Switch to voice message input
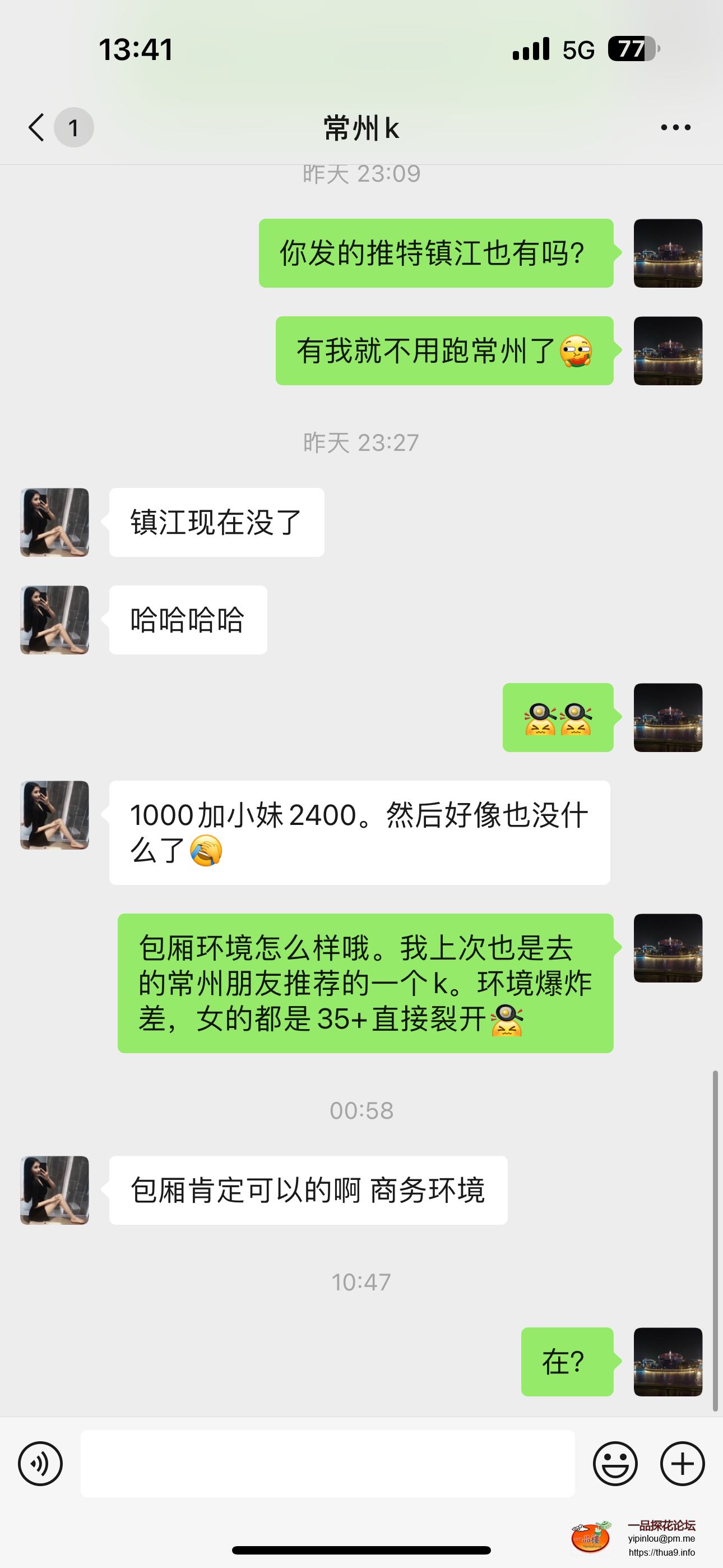 (x=40, y=1463)
